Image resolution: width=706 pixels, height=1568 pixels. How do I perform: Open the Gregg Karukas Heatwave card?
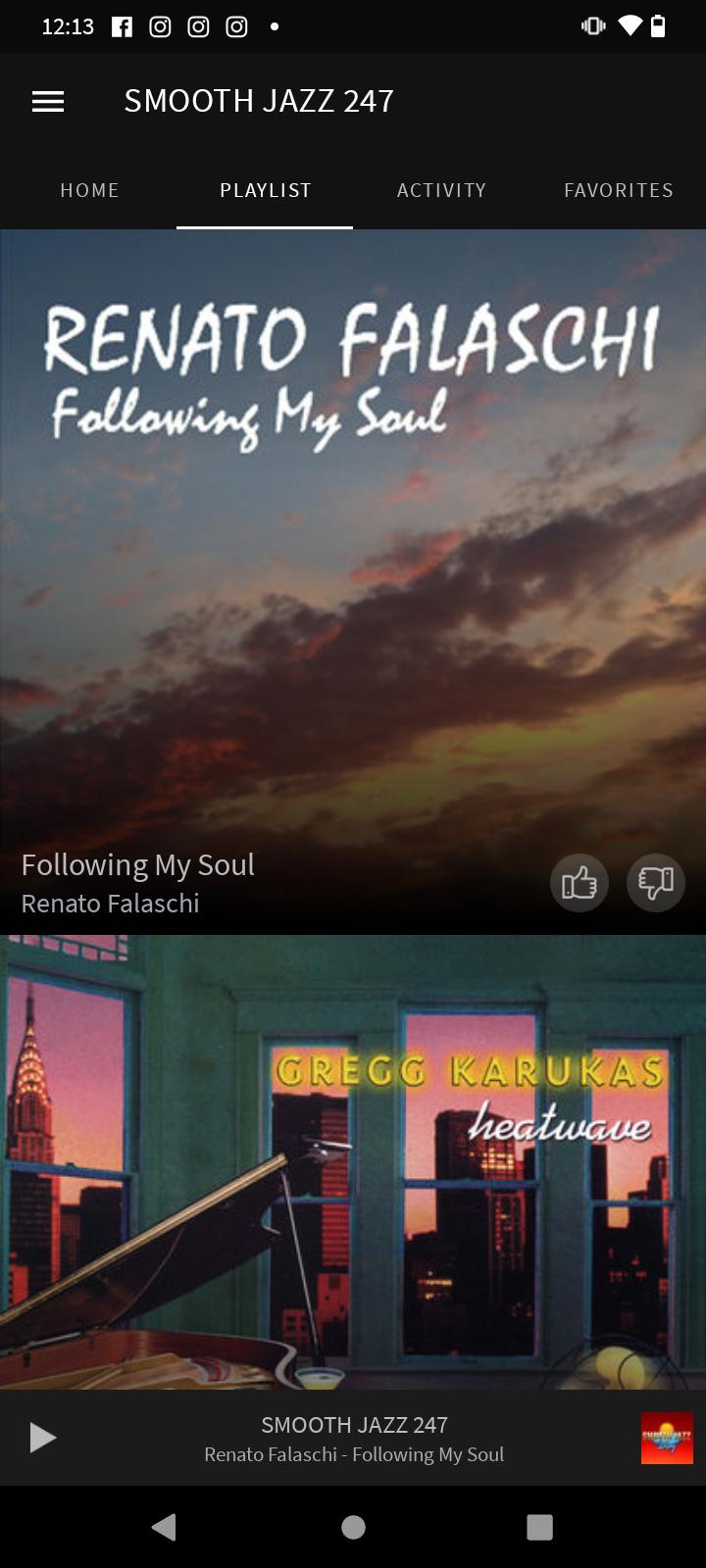(x=353, y=1161)
